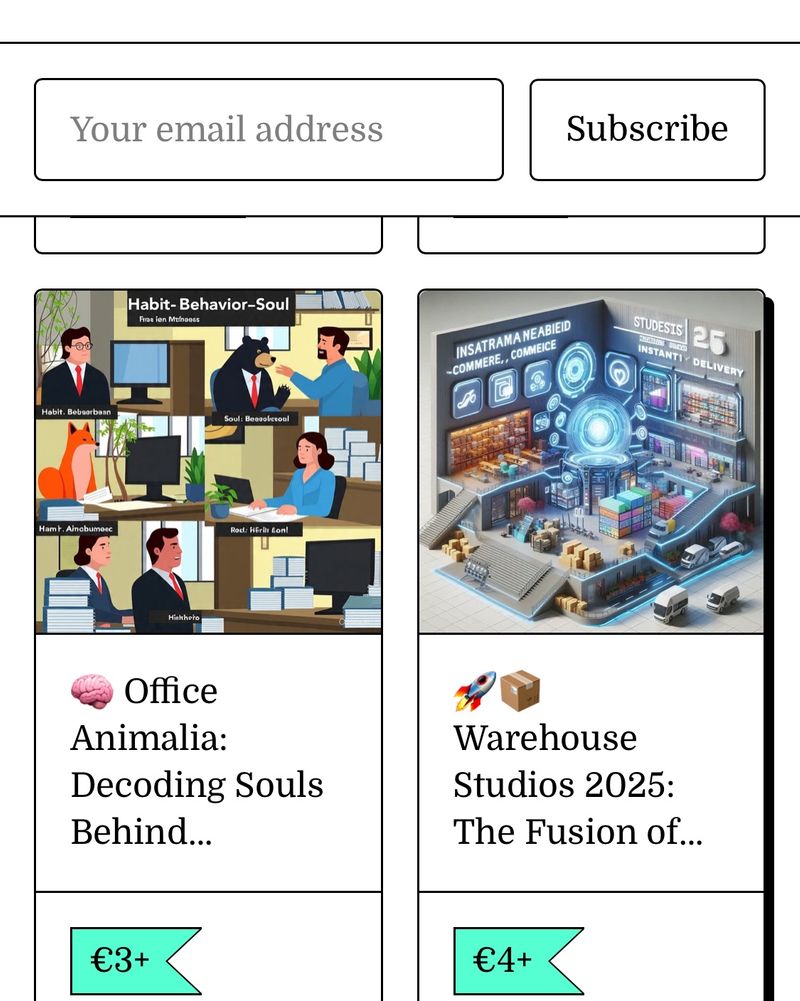Screen dimensions: 800x1001
Task: Click the package emoji in Warehouse Studios title
Action: tap(517, 687)
